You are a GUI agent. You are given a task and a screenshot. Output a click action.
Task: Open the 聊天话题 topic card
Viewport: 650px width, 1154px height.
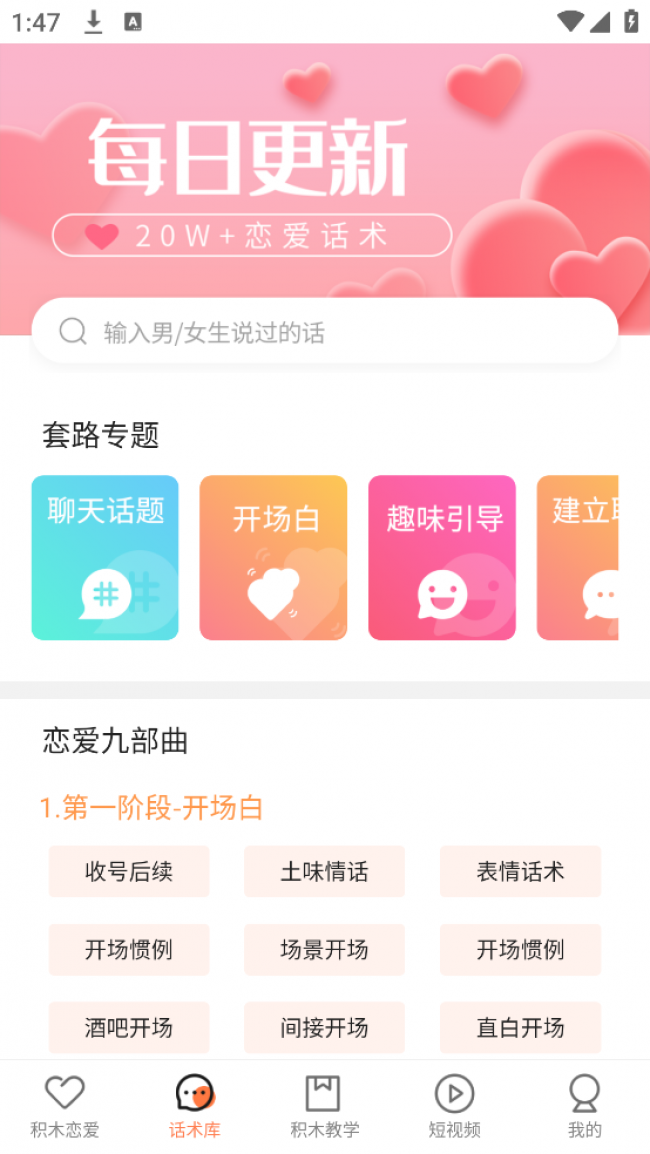pyautogui.click(x=105, y=557)
